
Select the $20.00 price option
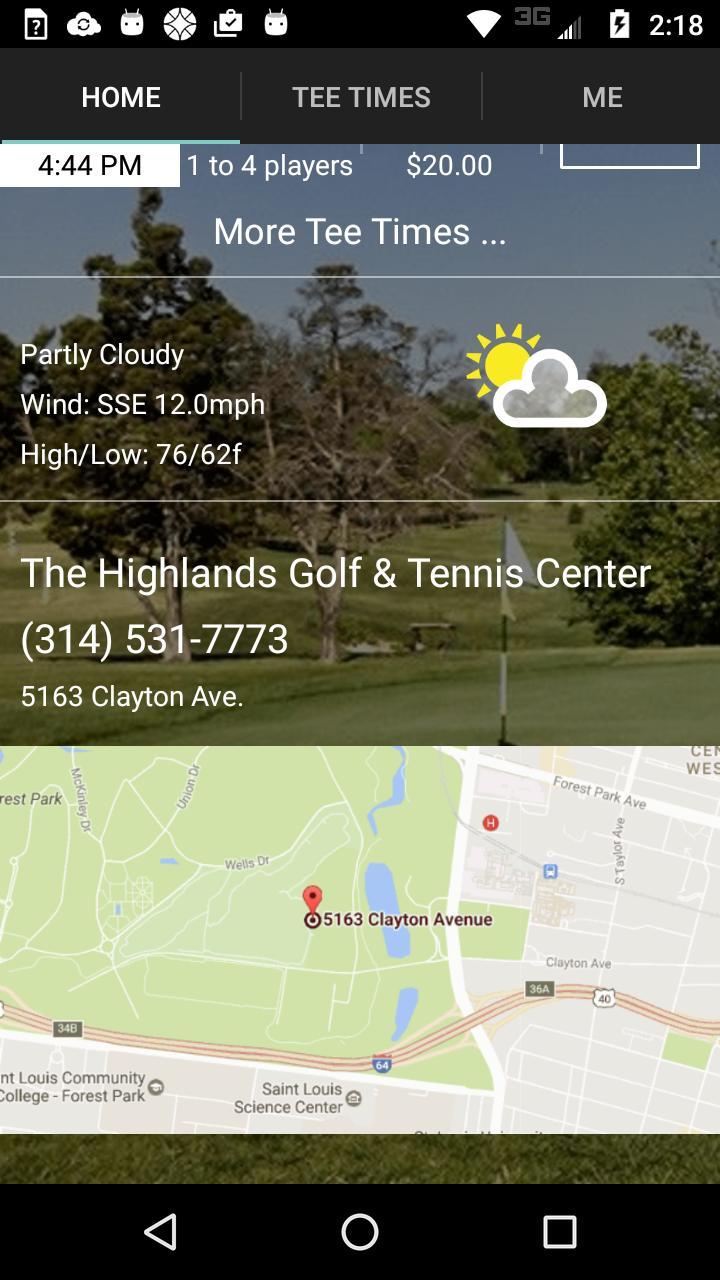pos(449,164)
